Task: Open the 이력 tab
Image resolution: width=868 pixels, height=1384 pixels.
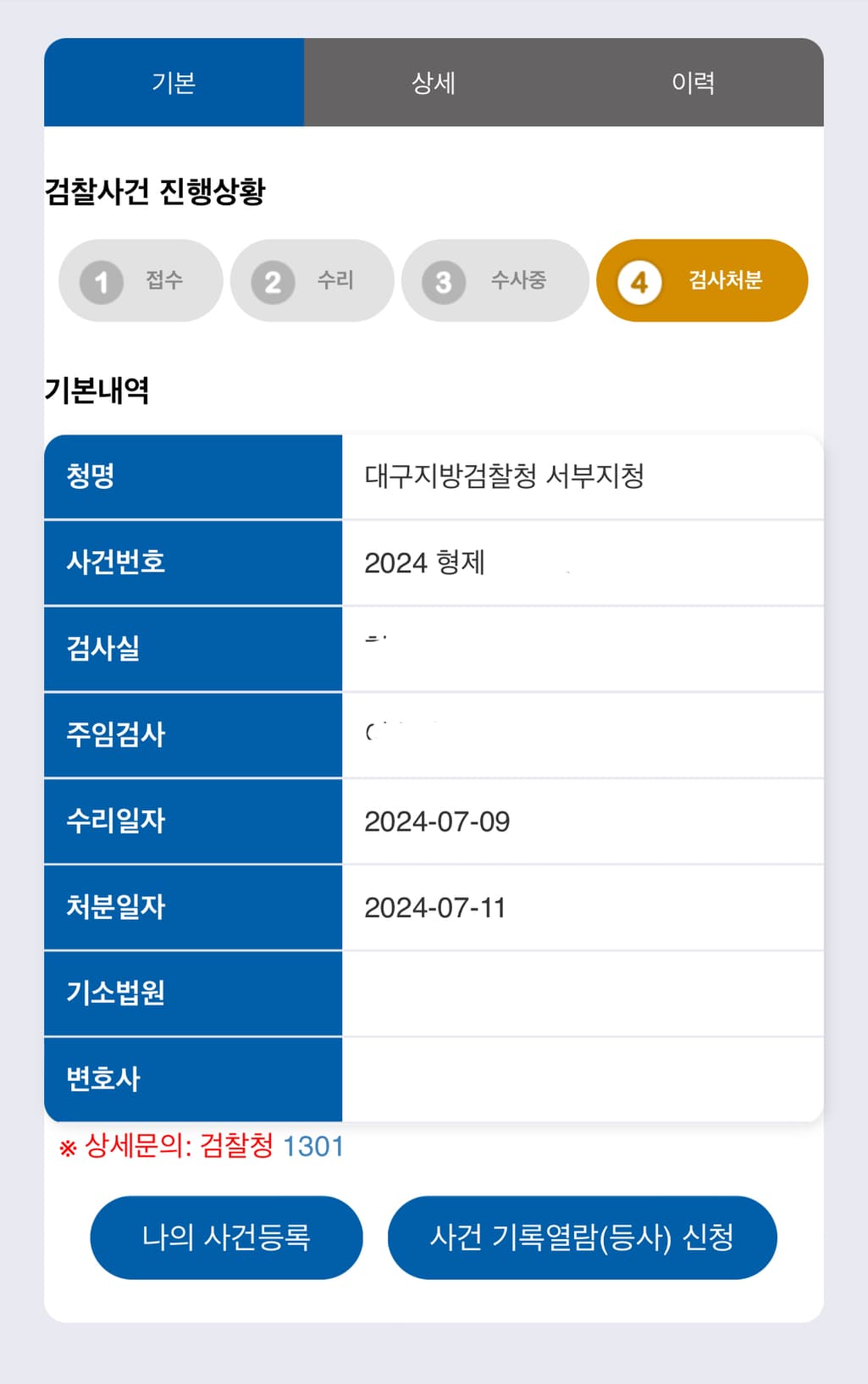Action: click(693, 82)
